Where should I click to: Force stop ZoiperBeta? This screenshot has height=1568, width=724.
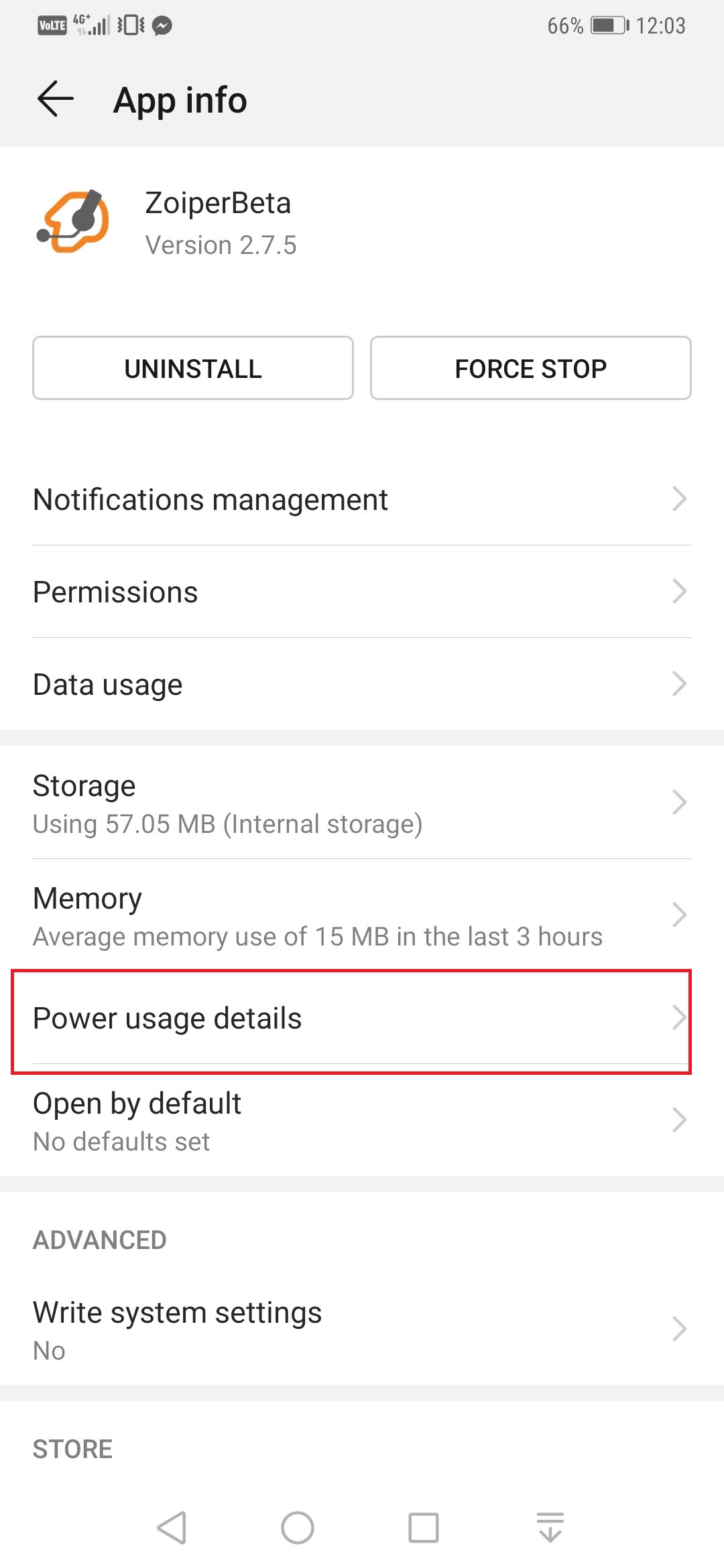click(530, 368)
